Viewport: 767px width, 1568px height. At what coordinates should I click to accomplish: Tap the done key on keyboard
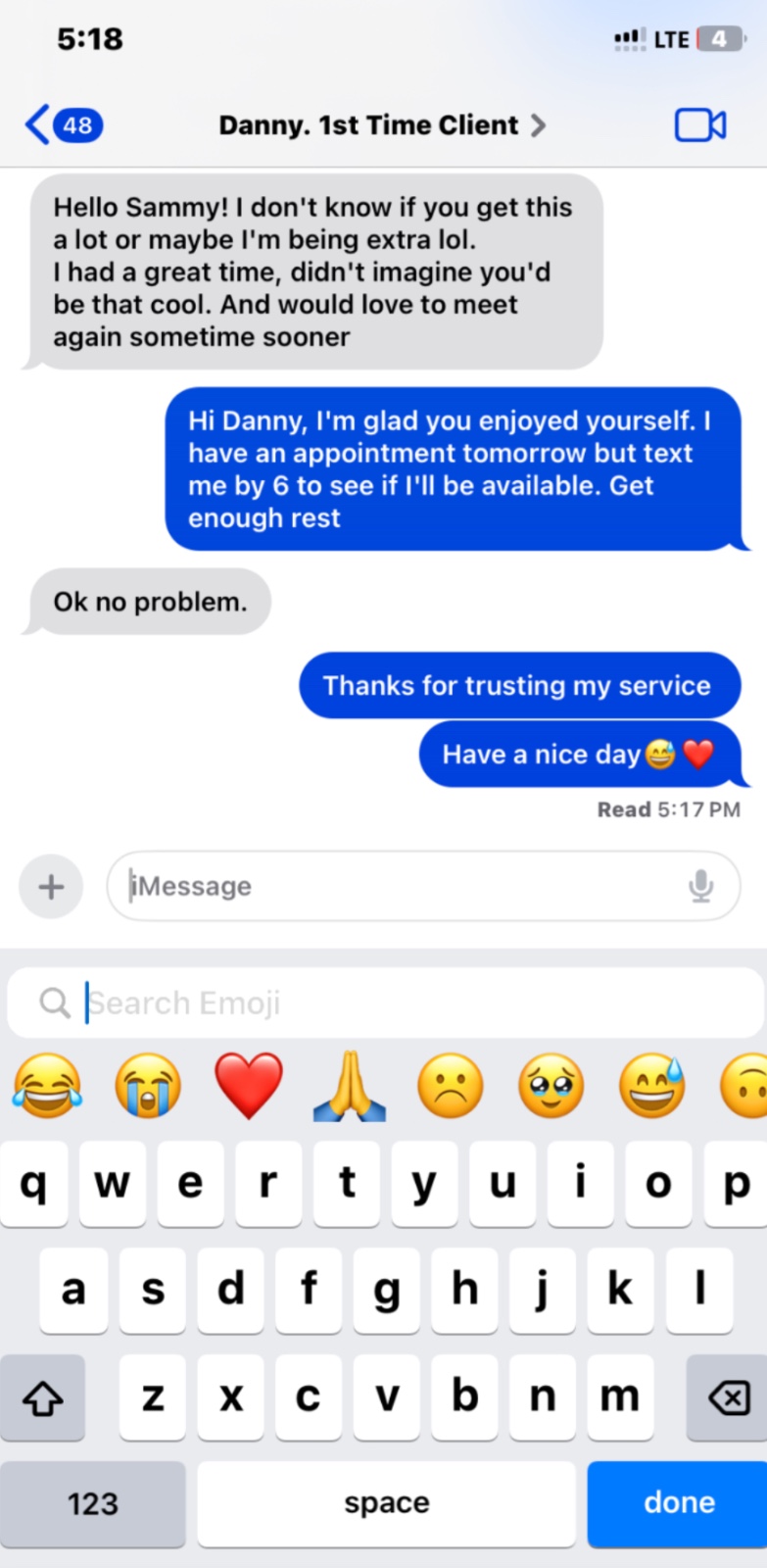(x=678, y=1503)
